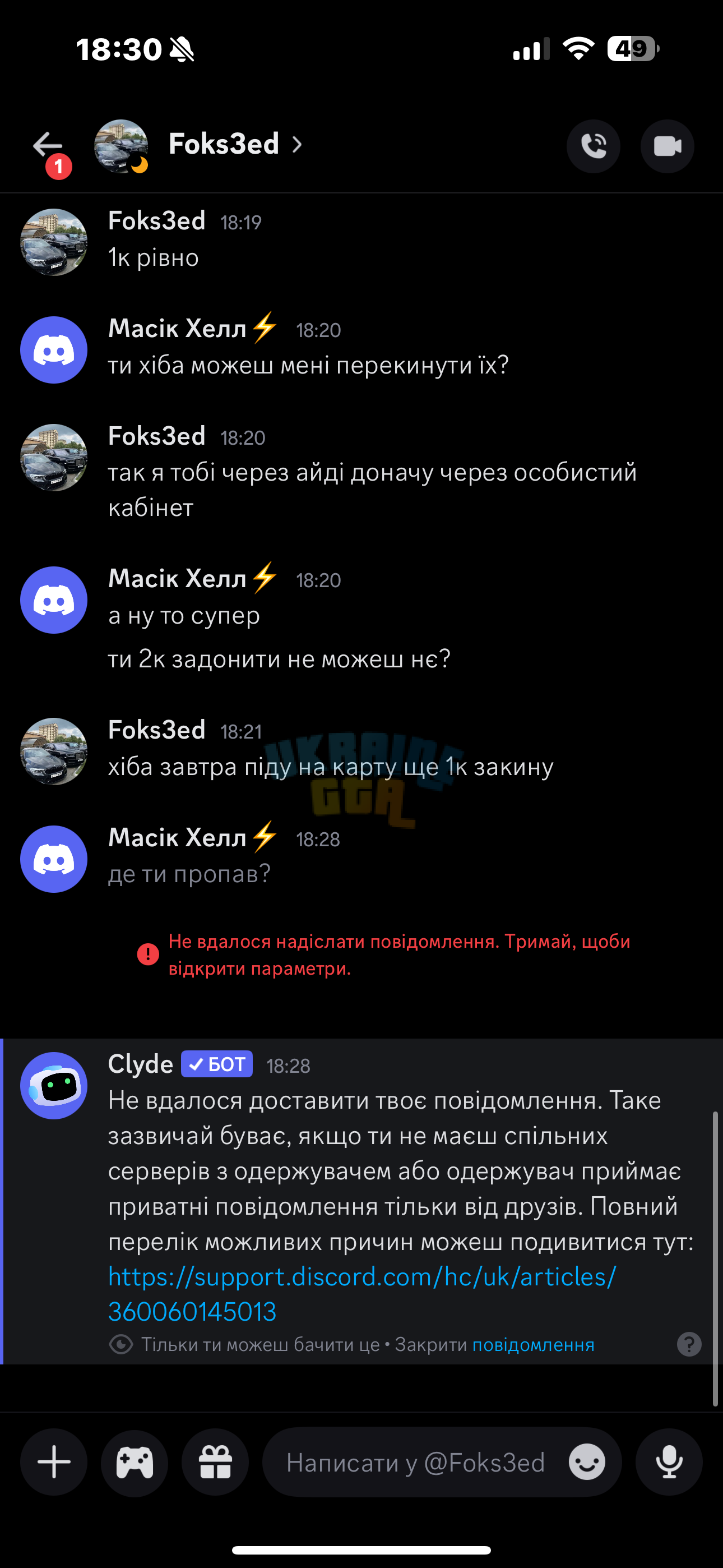Tap the microphone voice message button
Viewport: 723px width, 1568px height.
click(x=669, y=1462)
